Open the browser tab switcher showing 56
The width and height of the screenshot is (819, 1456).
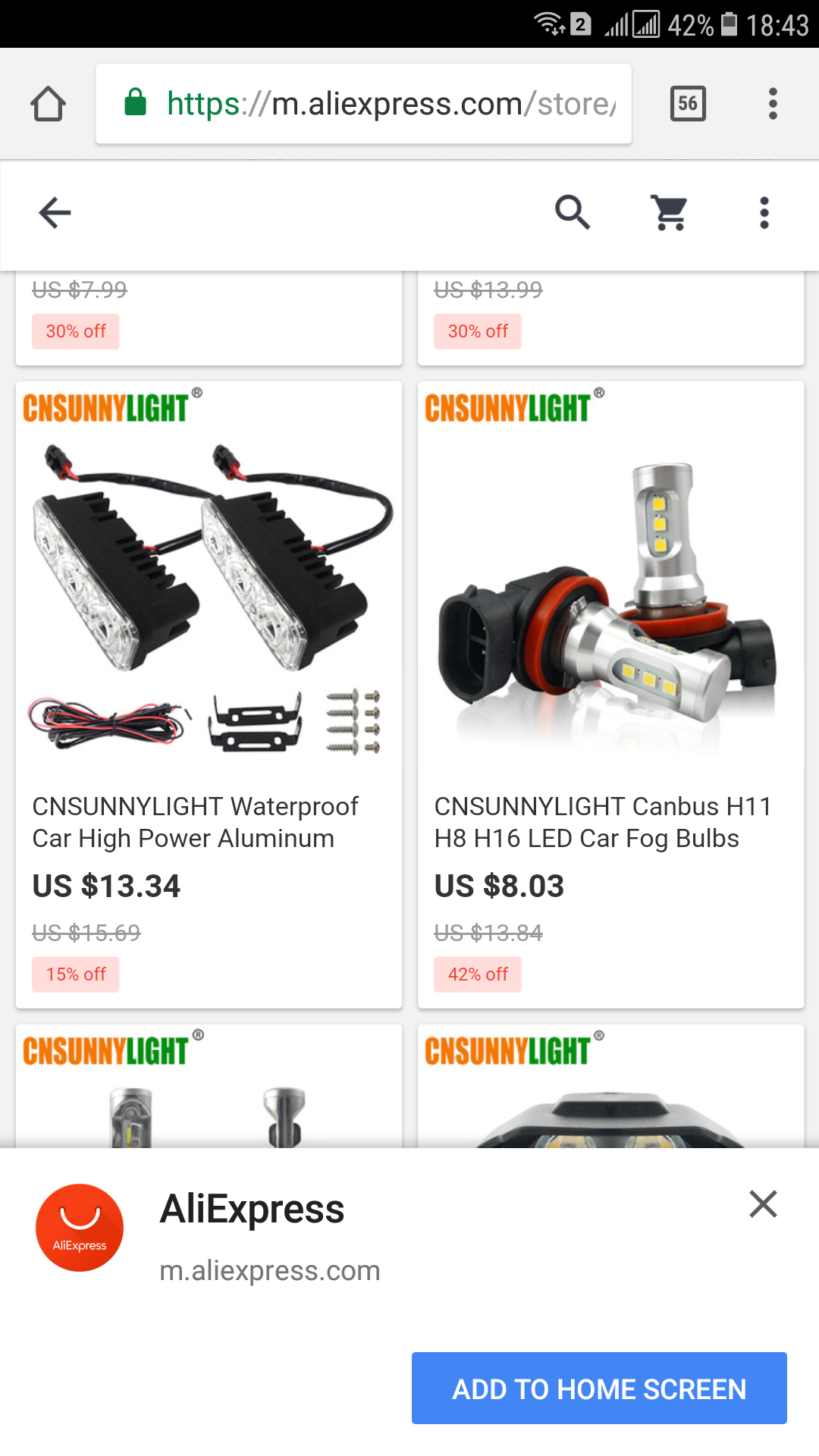pos(688,104)
